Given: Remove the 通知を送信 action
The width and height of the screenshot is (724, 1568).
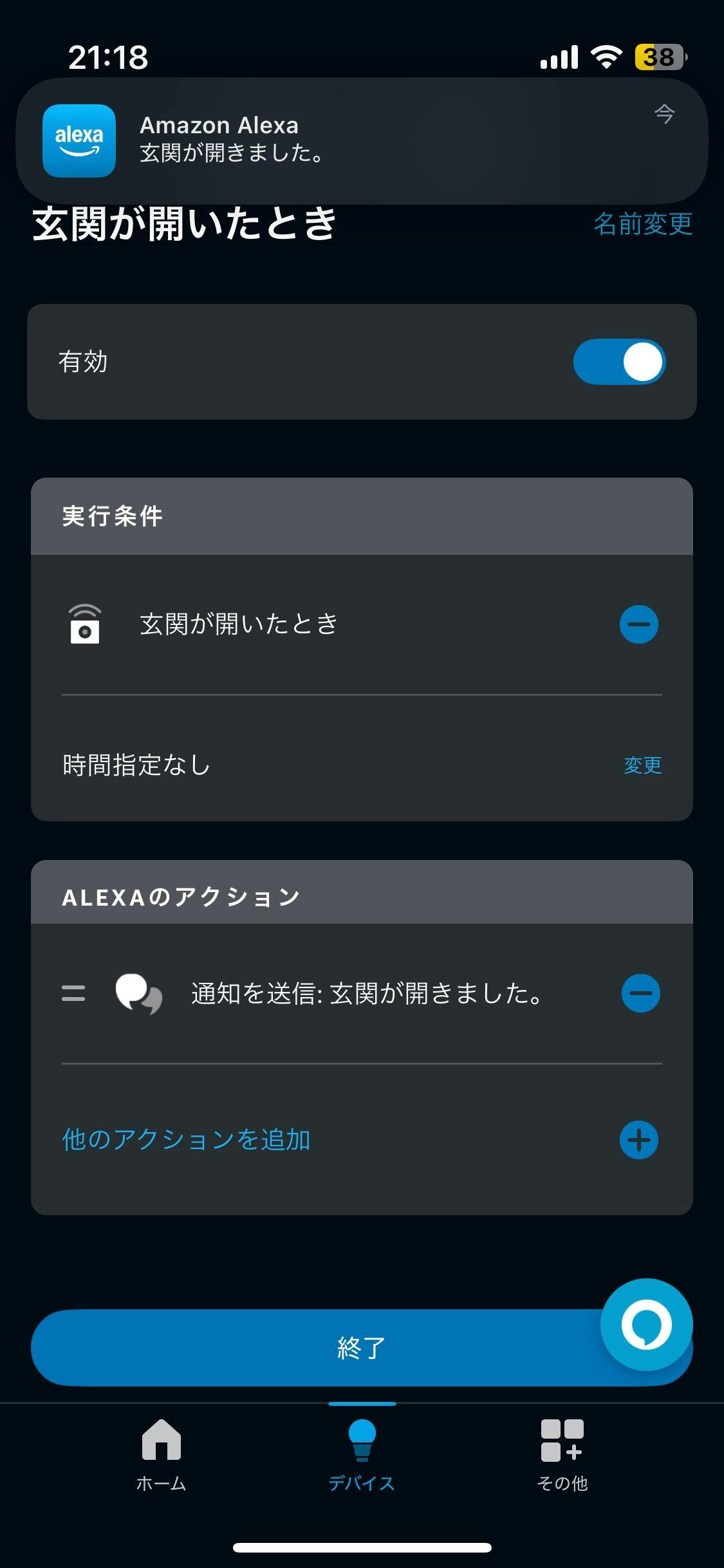Looking at the screenshot, I should pos(640,993).
